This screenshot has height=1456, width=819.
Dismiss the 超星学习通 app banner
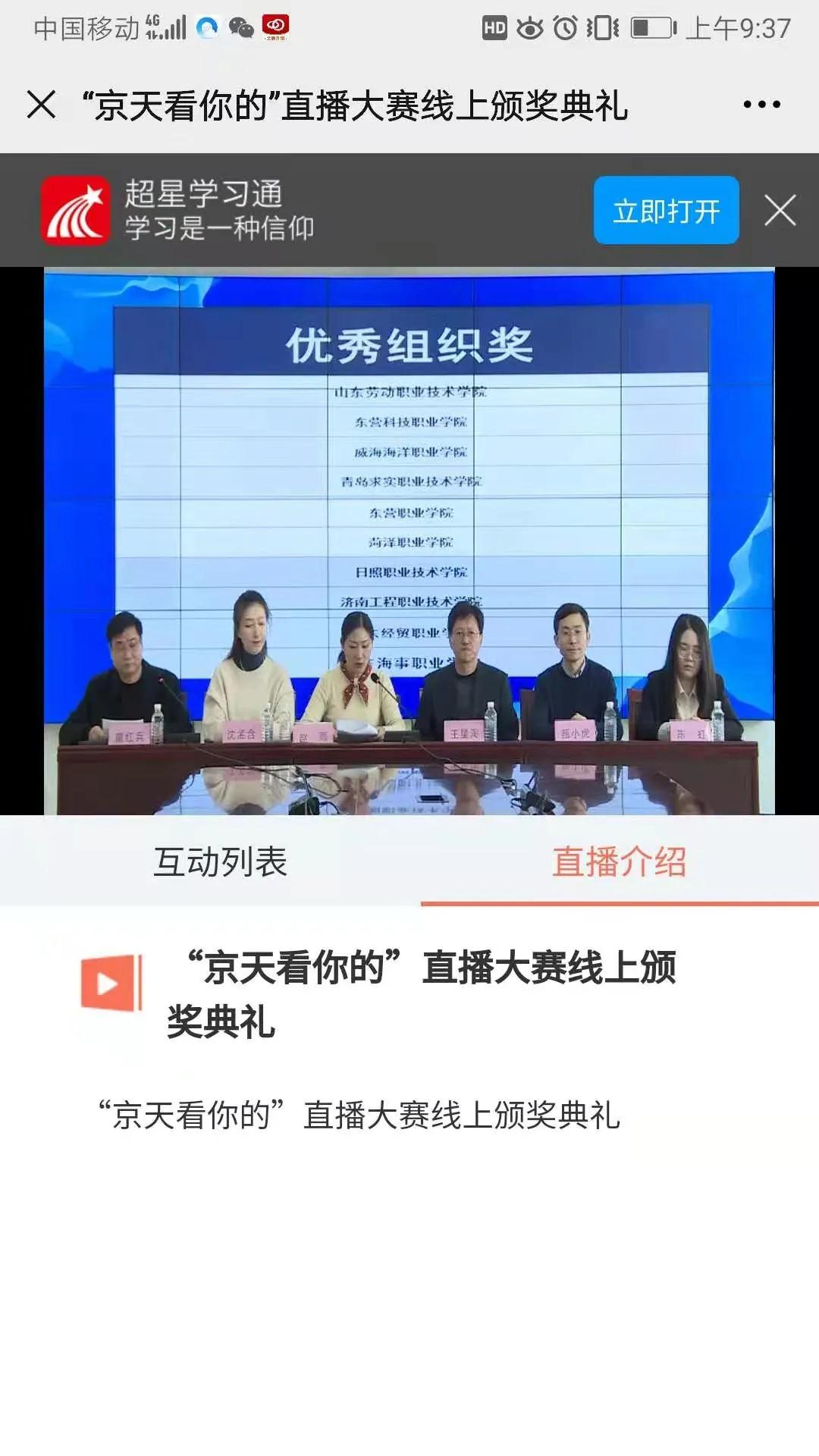[780, 211]
